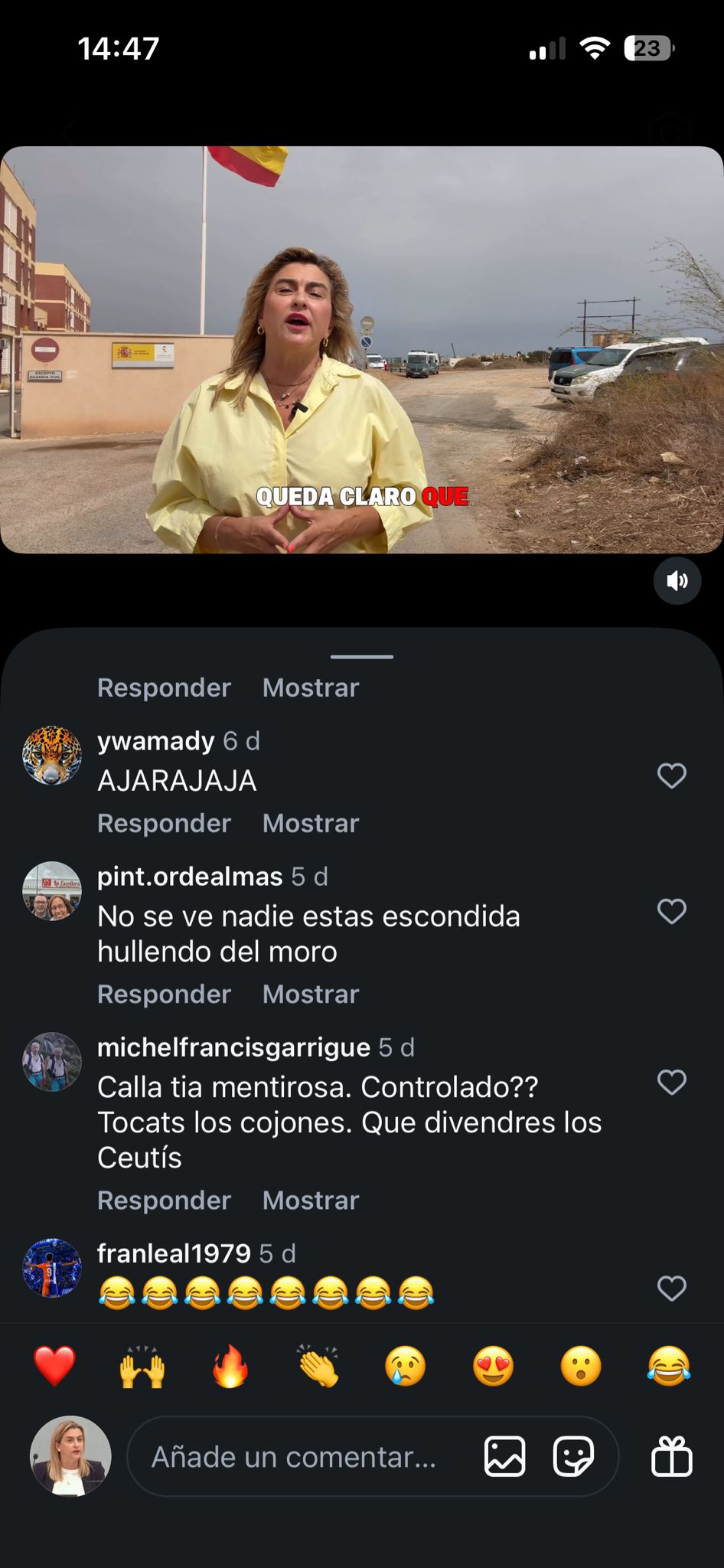
Task: Attach an image to the comment
Action: pos(505,1456)
